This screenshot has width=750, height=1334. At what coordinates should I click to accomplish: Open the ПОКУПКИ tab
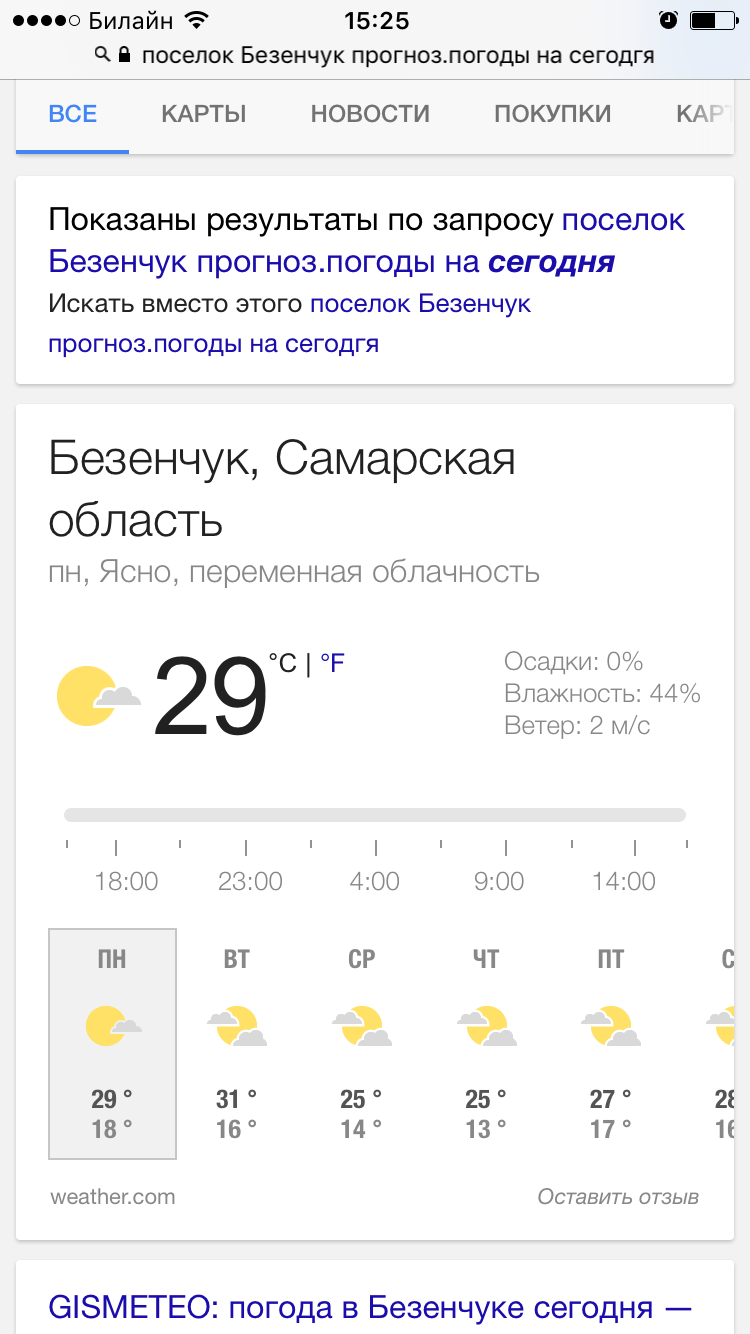[552, 114]
